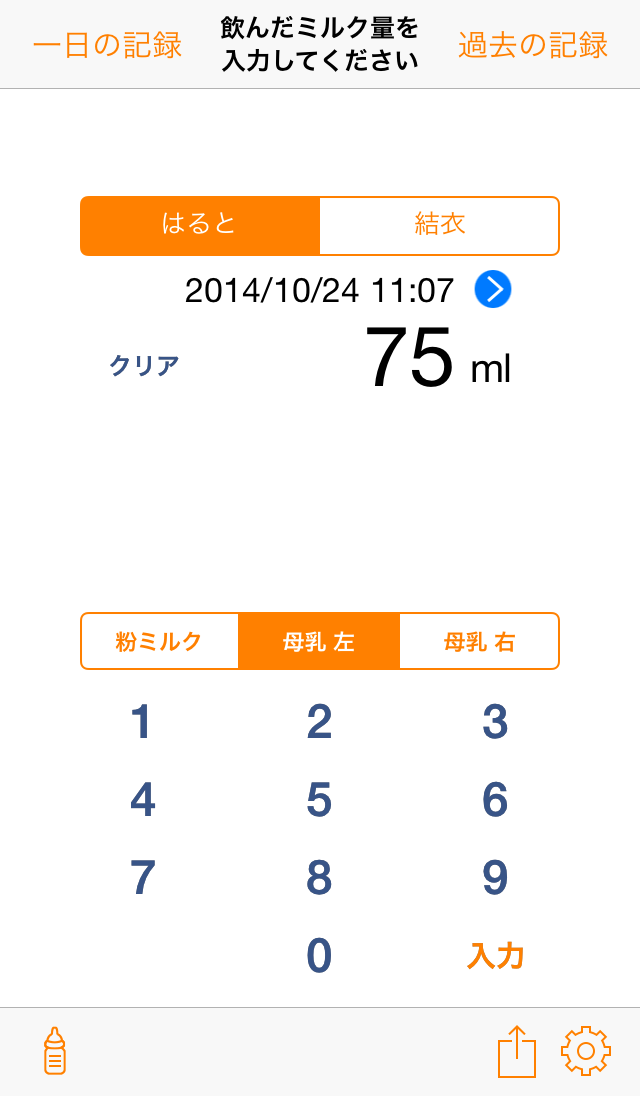This screenshot has width=640, height=1096.
Task: Enter digit 7 on keypad
Action: click(x=143, y=878)
